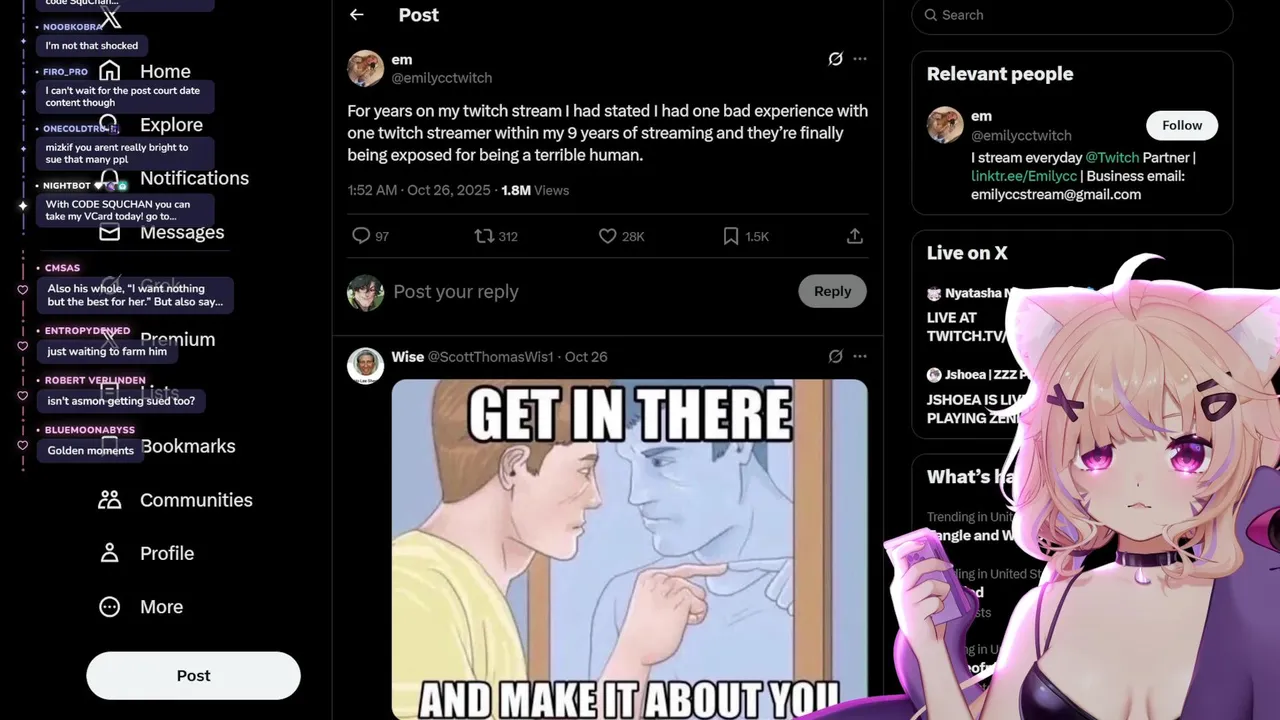The image size is (1280, 720).
Task: Open the meme image in Wise's reply
Action: click(x=629, y=548)
